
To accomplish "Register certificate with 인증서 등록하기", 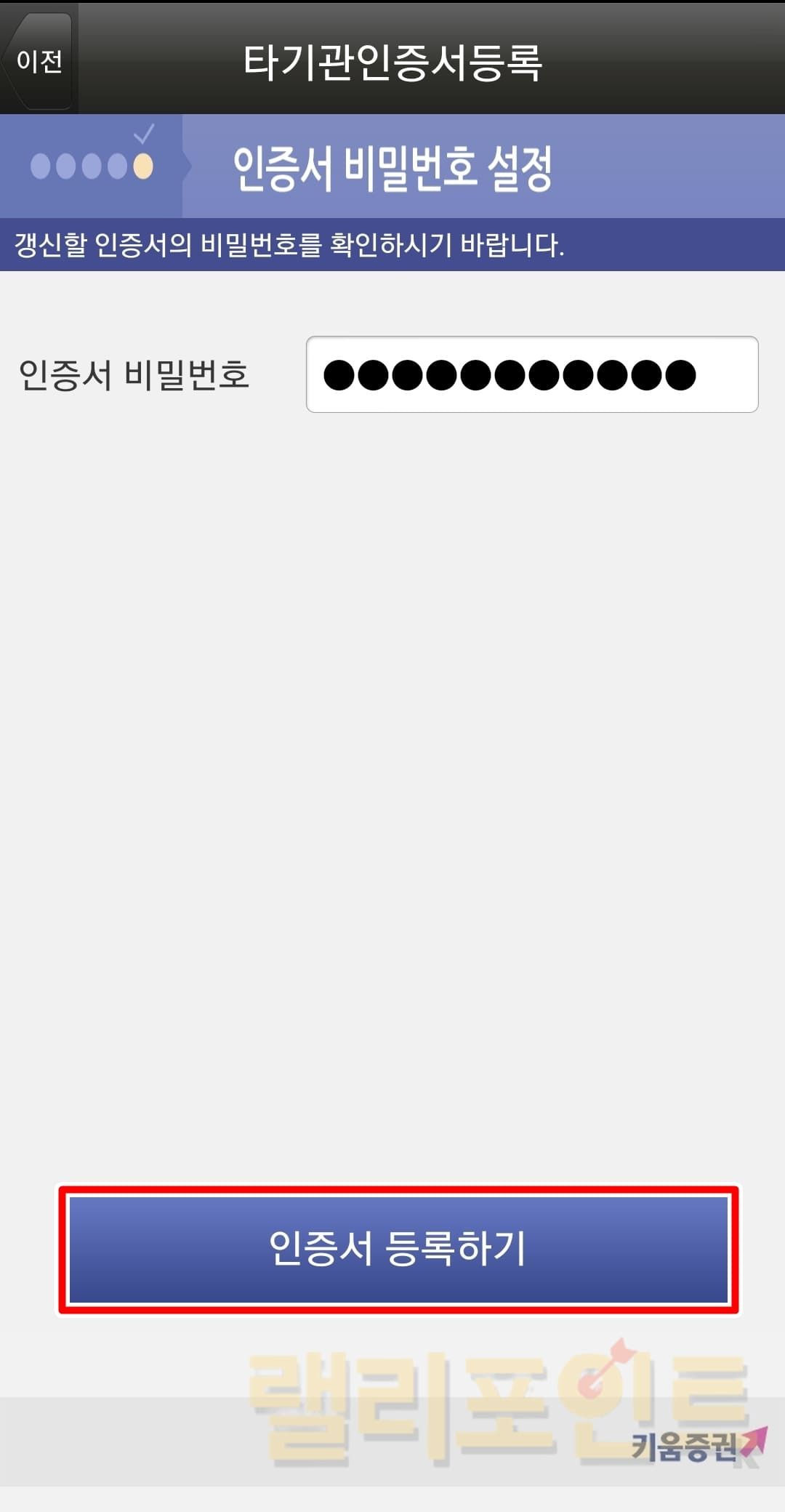I will pyautogui.click(x=398, y=1249).
